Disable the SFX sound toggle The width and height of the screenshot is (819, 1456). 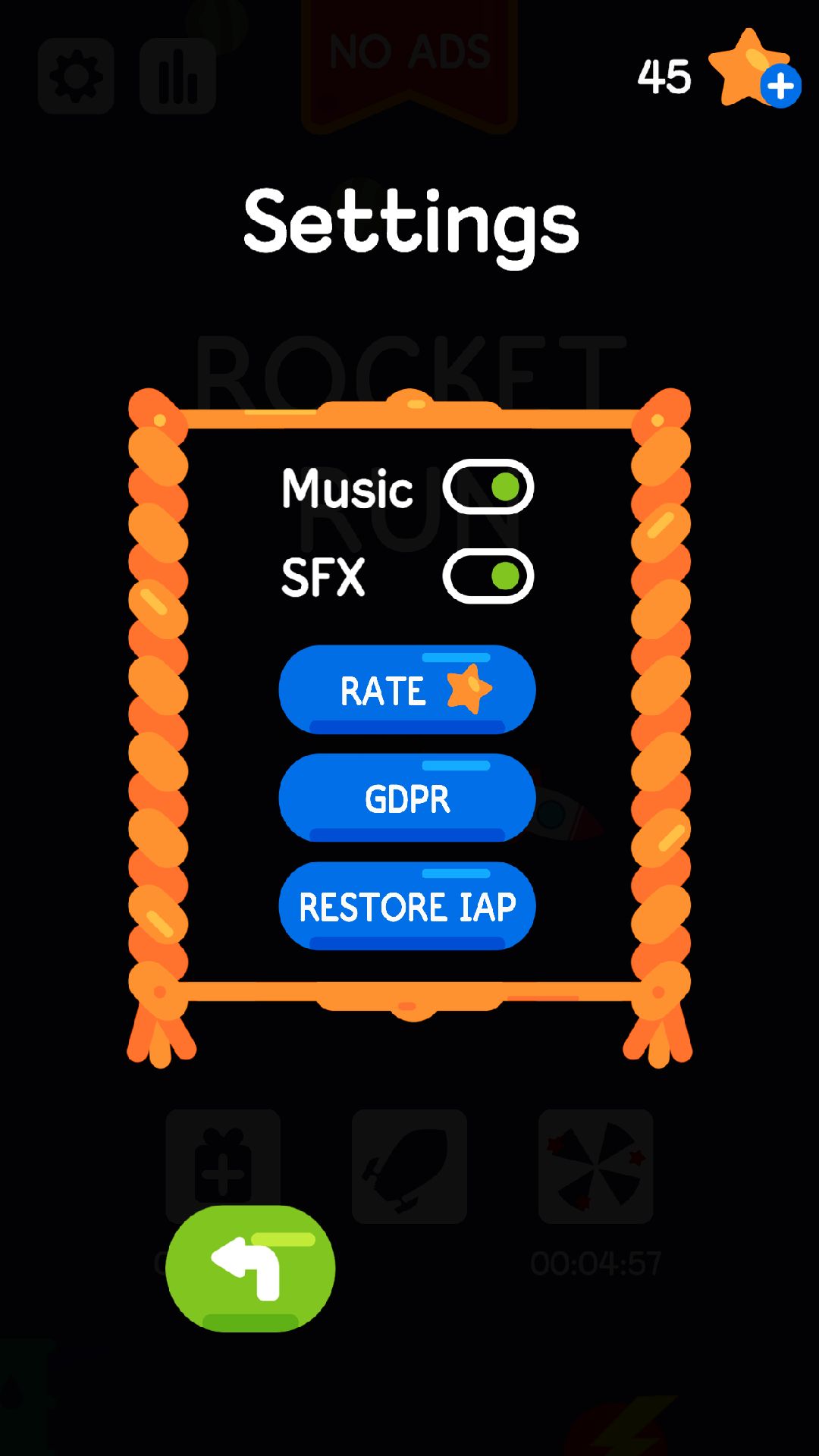pos(488,576)
